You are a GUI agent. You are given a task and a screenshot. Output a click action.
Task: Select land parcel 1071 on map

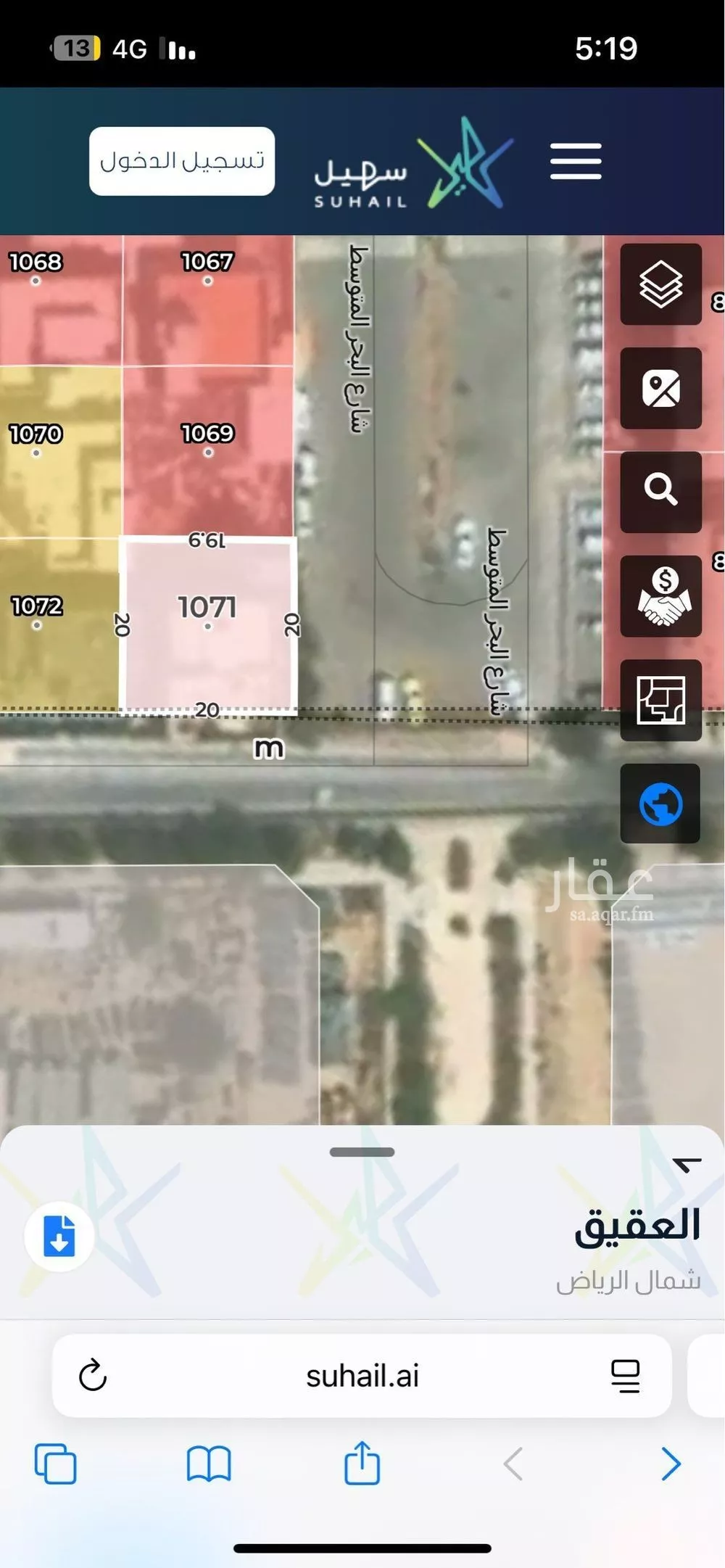208,616
